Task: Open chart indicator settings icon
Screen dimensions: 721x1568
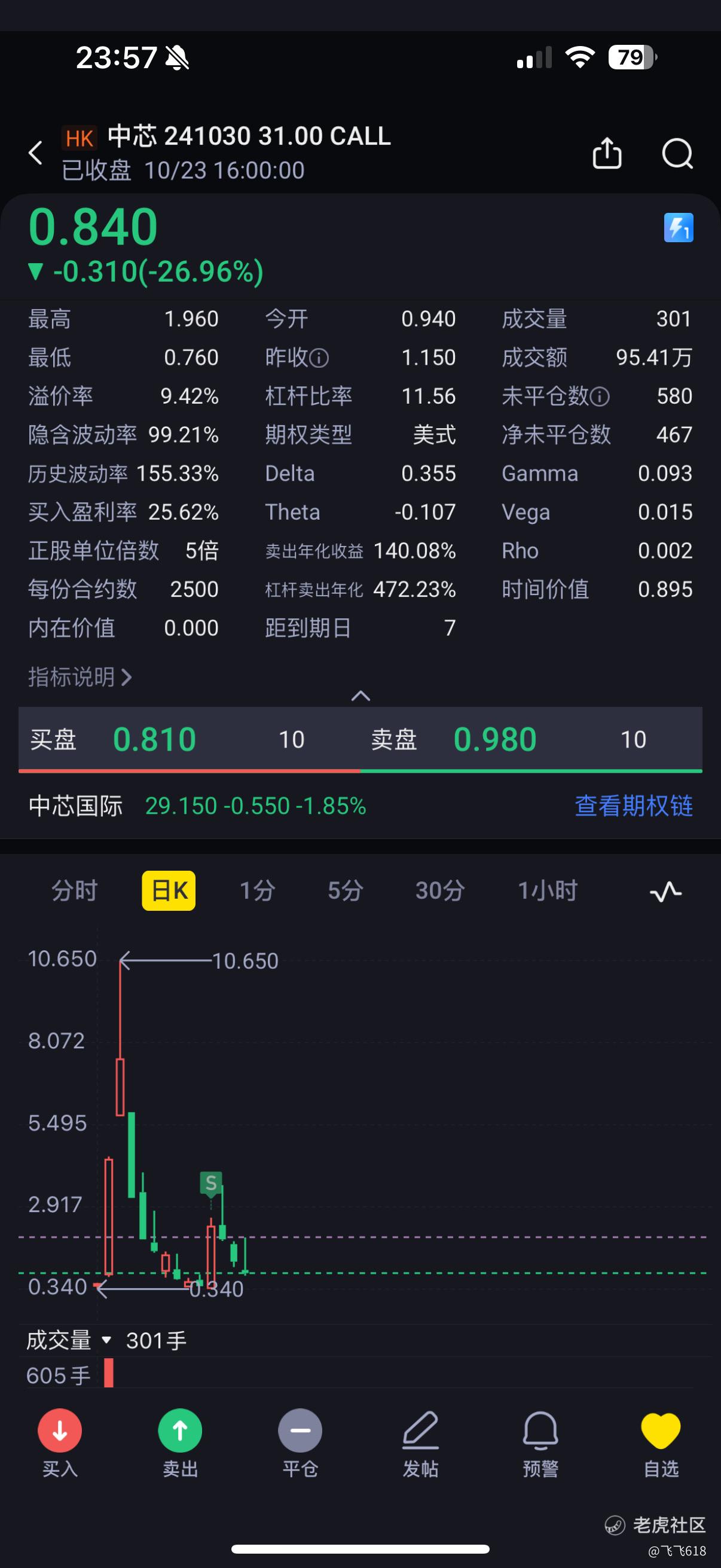Action: tap(665, 892)
